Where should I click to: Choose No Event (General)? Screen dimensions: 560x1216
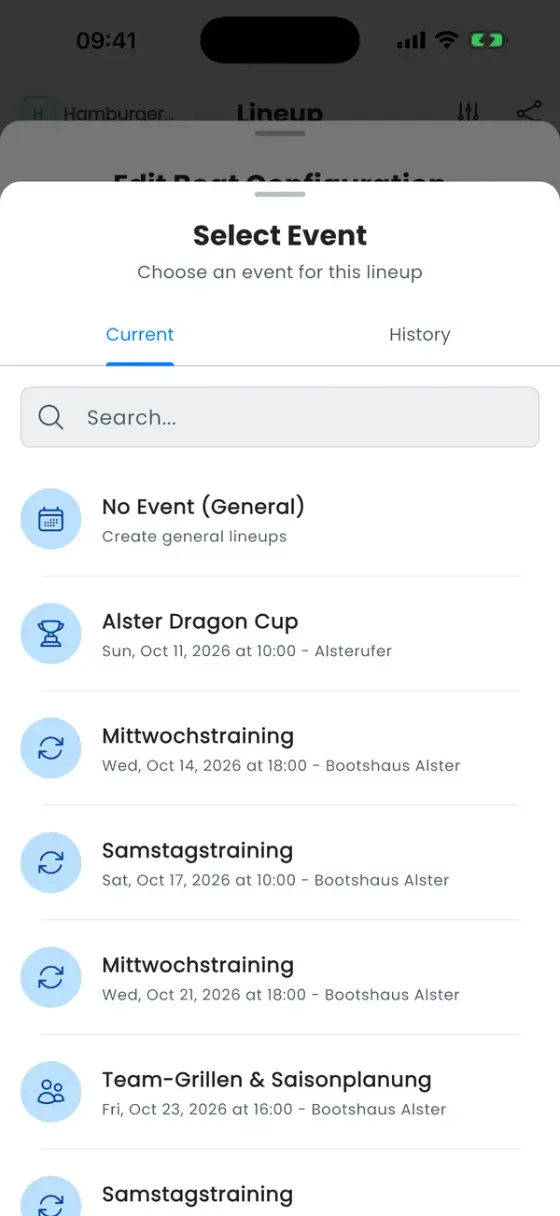(x=280, y=519)
